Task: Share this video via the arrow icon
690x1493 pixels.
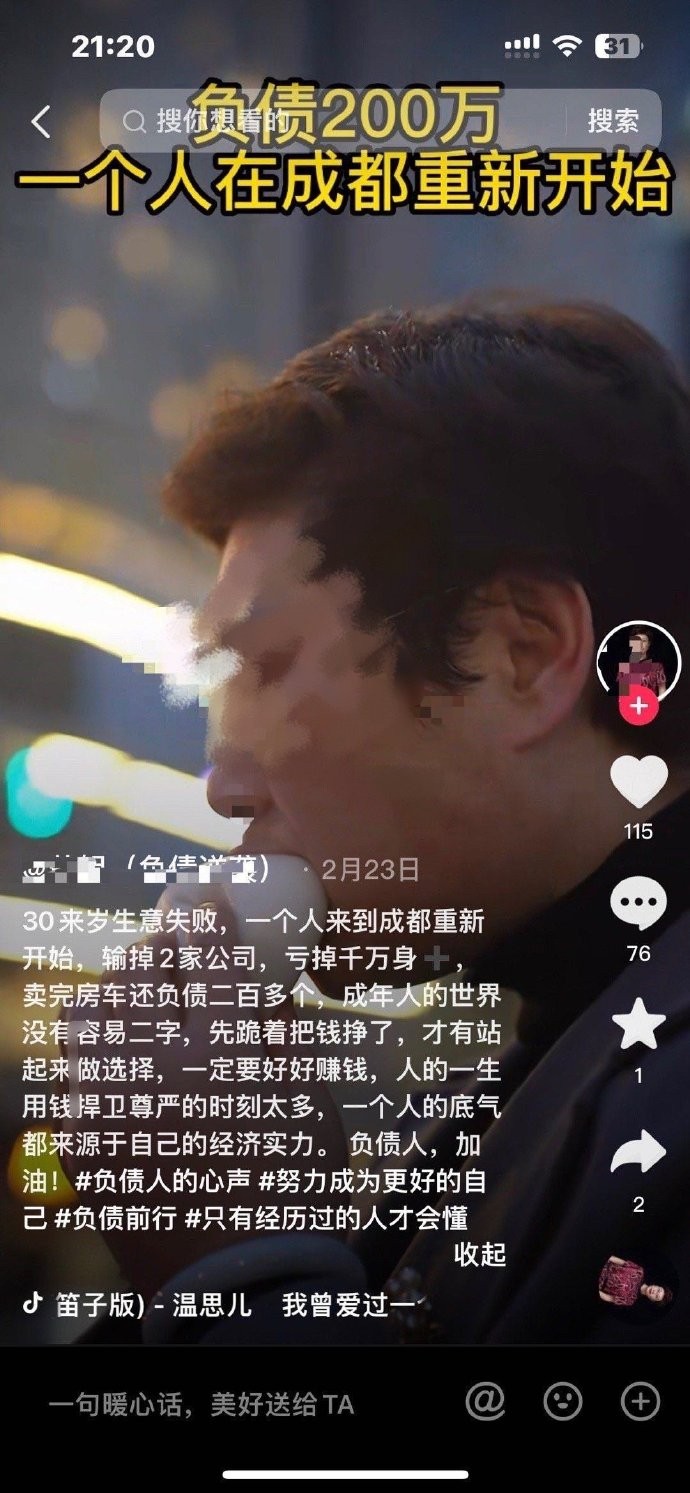Action: [638, 1153]
